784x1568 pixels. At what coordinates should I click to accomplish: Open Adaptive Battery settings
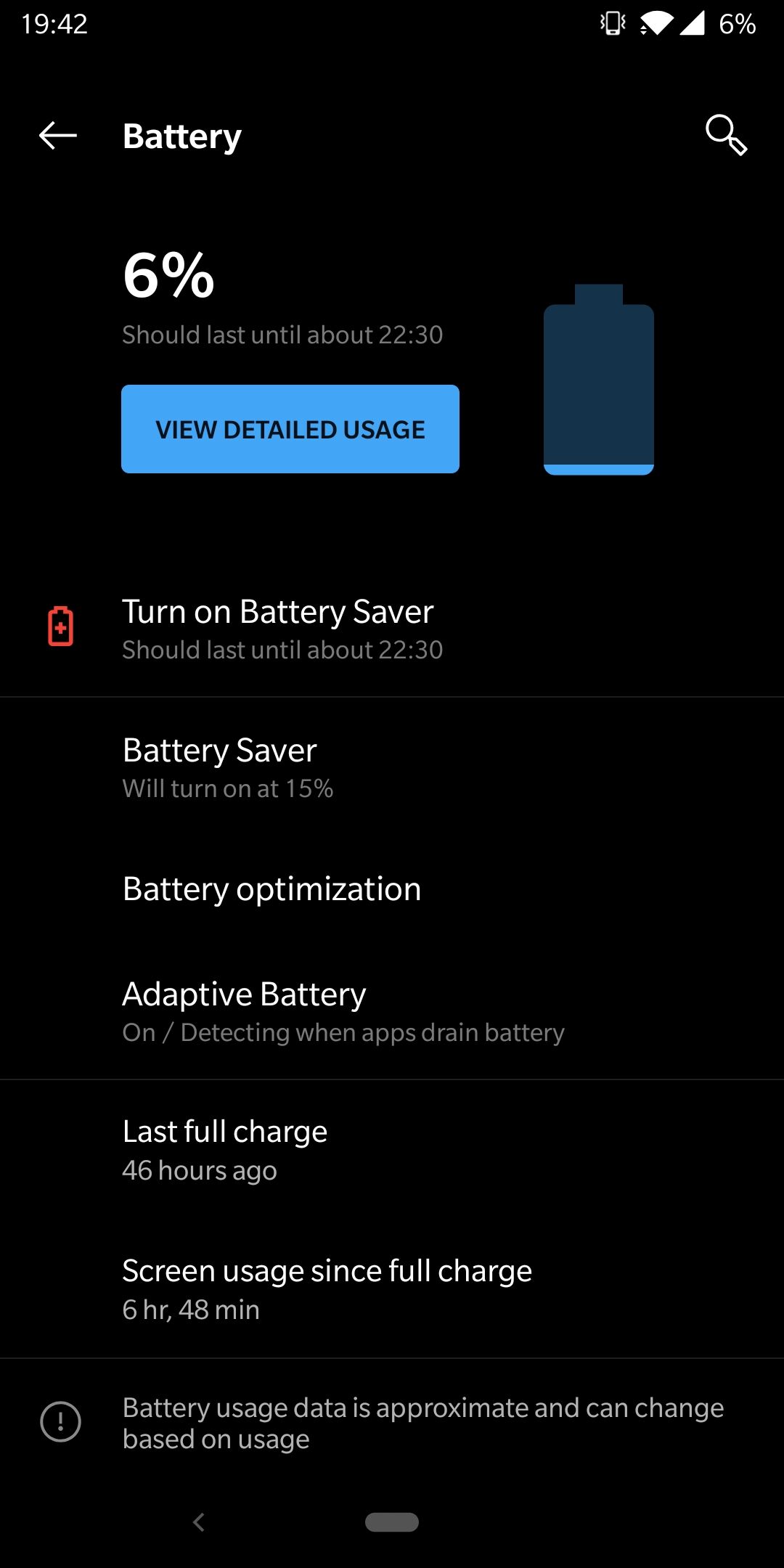pos(392,1010)
